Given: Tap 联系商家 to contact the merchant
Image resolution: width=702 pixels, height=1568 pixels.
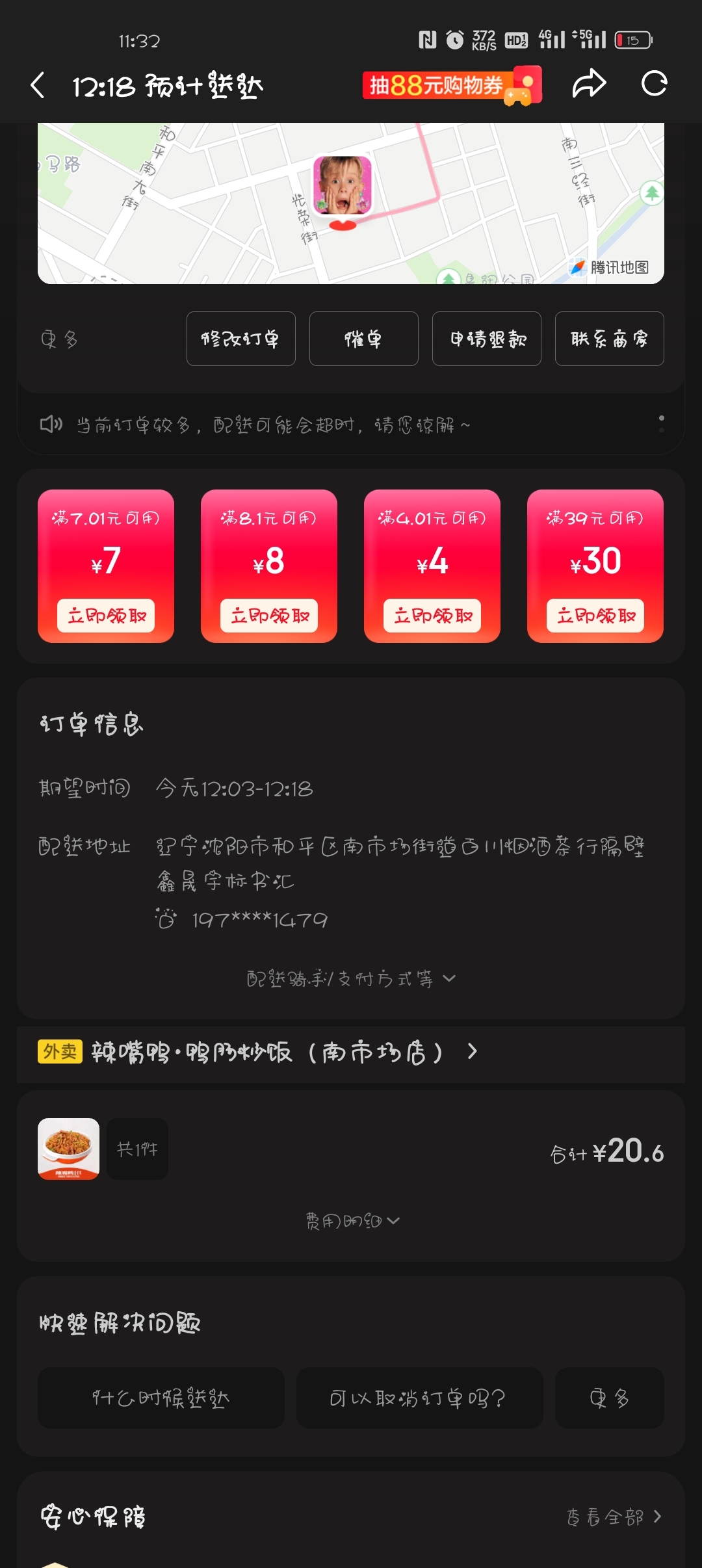Looking at the screenshot, I should pyautogui.click(x=609, y=339).
